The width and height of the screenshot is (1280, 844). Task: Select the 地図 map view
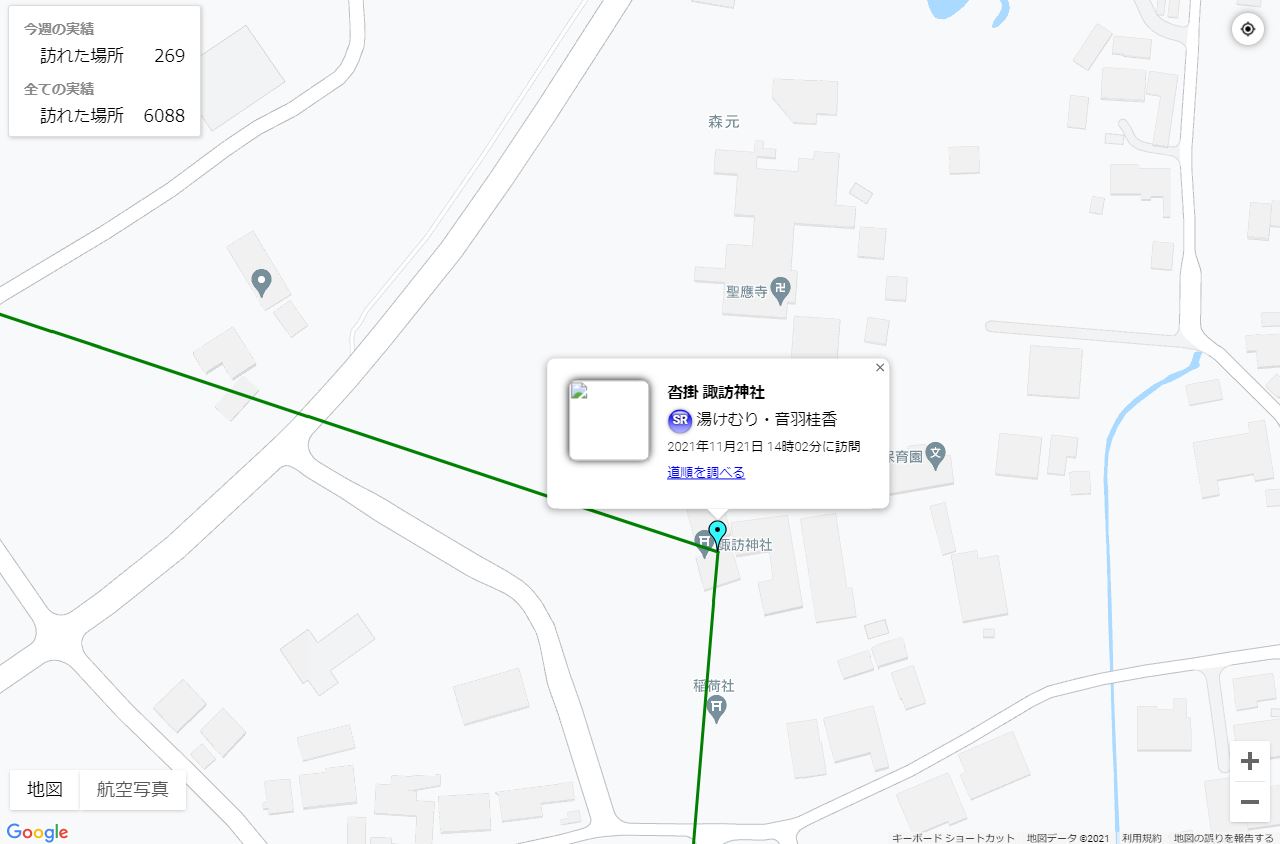[45, 789]
